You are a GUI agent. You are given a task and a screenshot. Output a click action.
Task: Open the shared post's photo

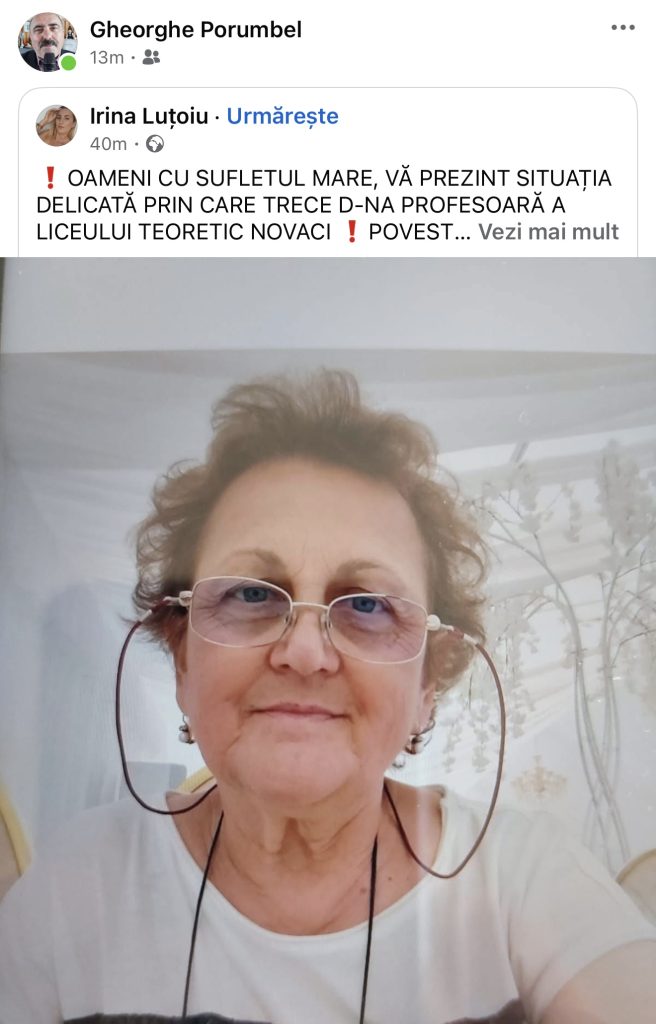click(x=328, y=640)
